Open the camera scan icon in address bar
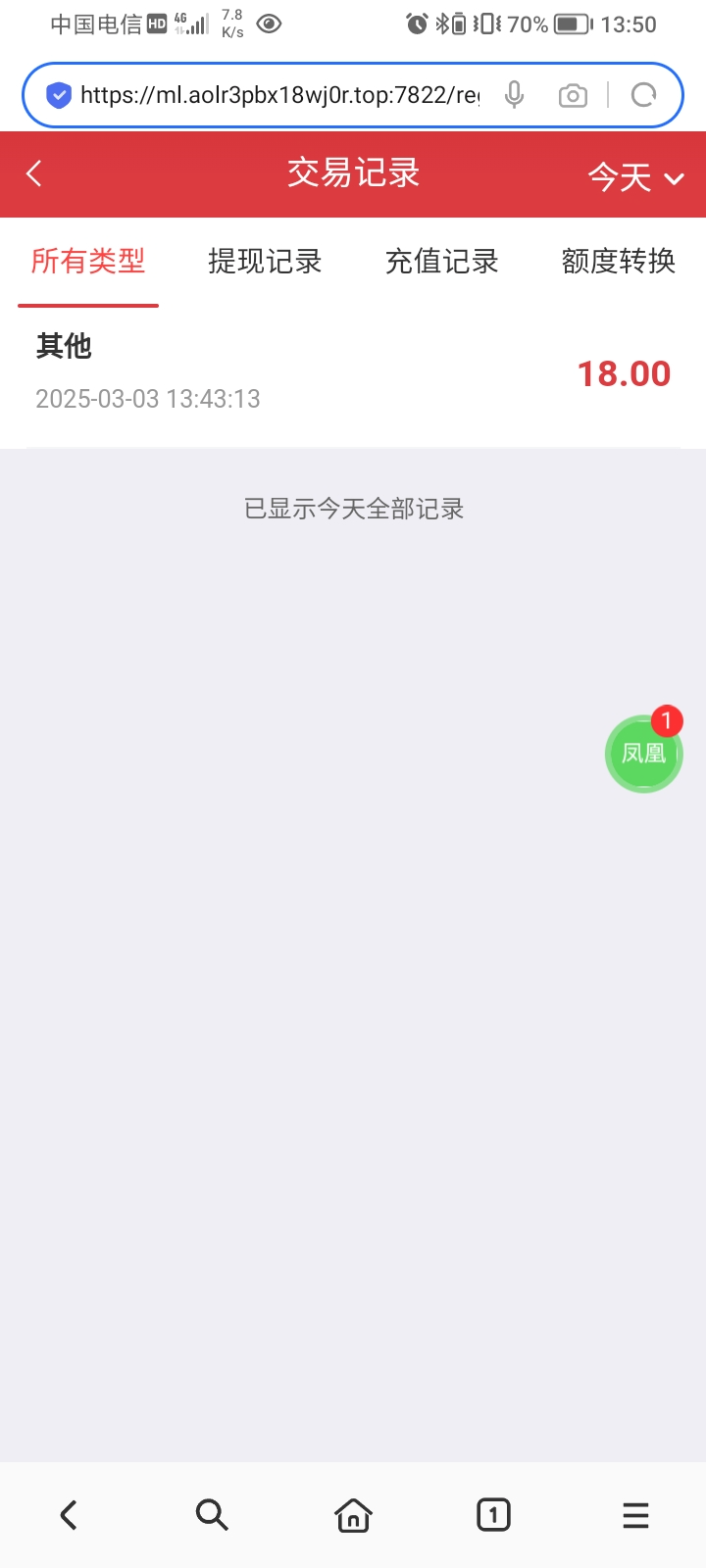 (573, 95)
